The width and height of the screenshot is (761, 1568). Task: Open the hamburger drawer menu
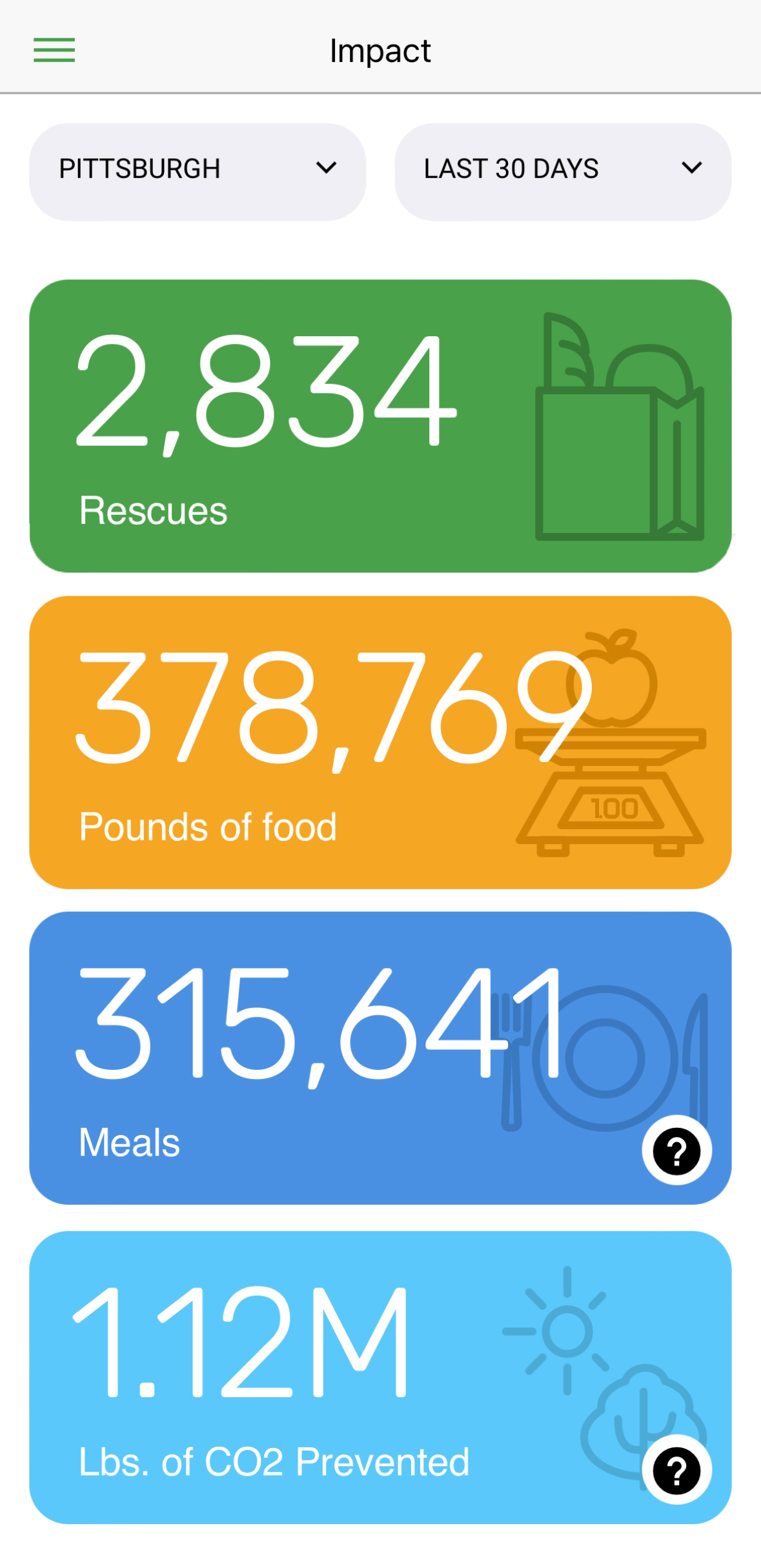[x=54, y=50]
